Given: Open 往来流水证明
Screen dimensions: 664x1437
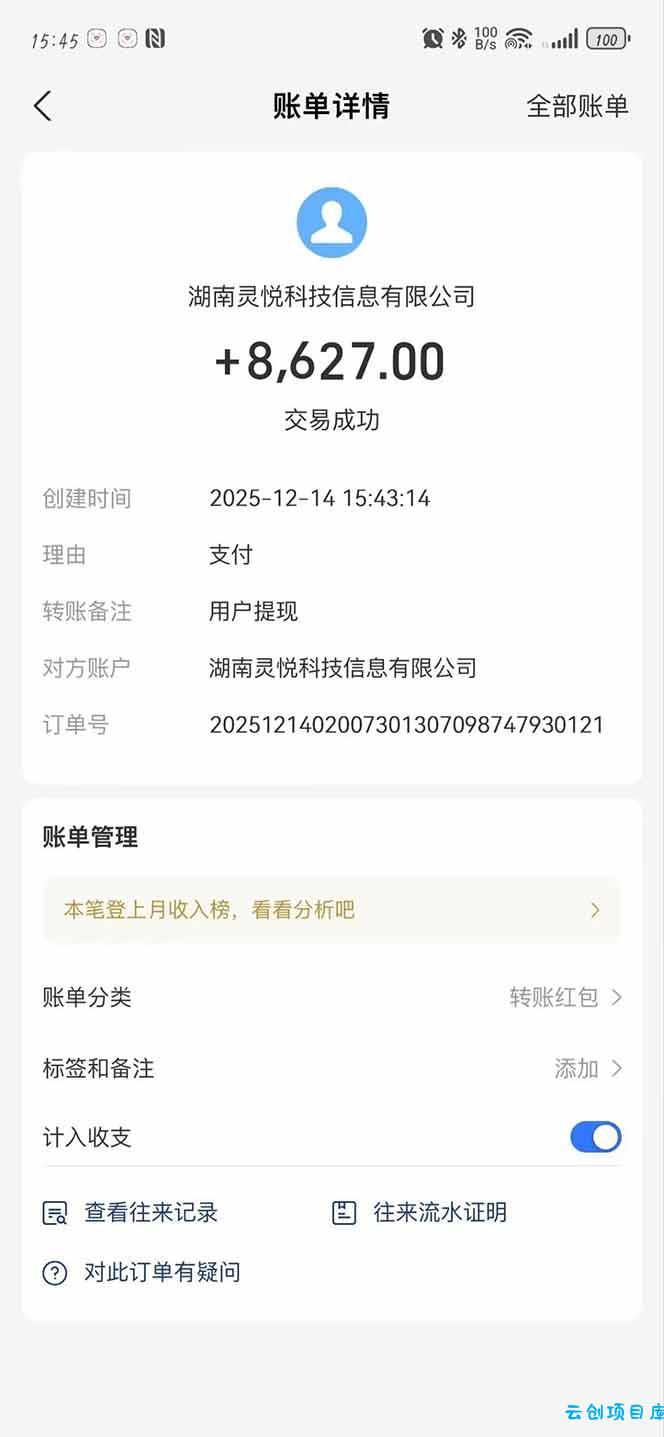Looking at the screenshot, I should tap(420, 1213).
